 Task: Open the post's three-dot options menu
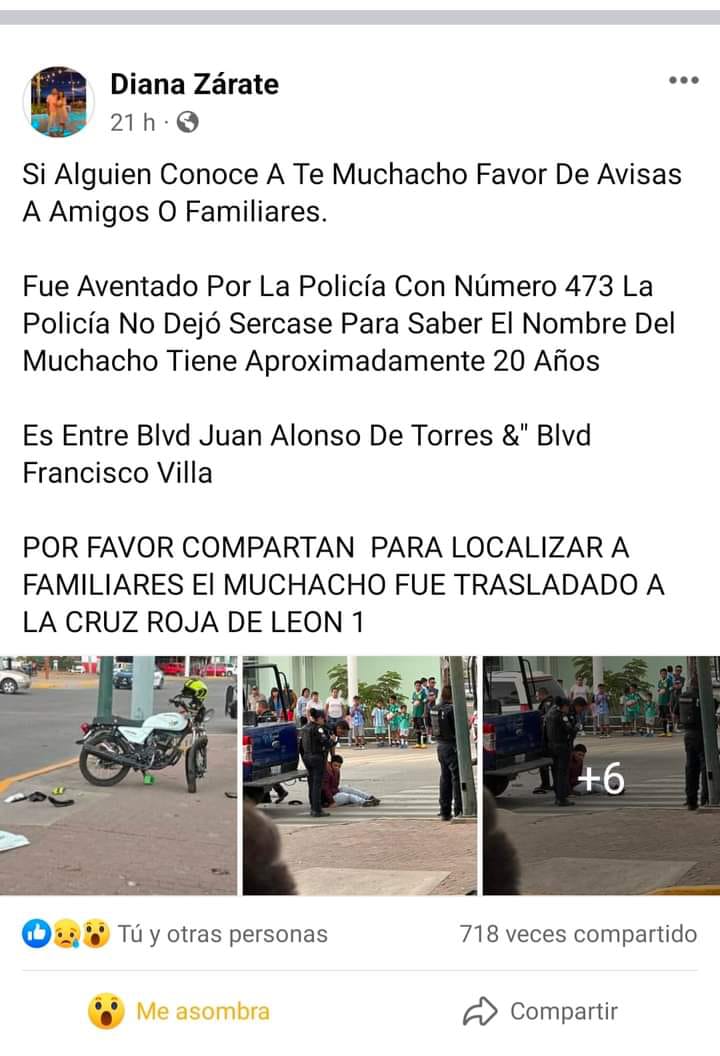(683, 81)
